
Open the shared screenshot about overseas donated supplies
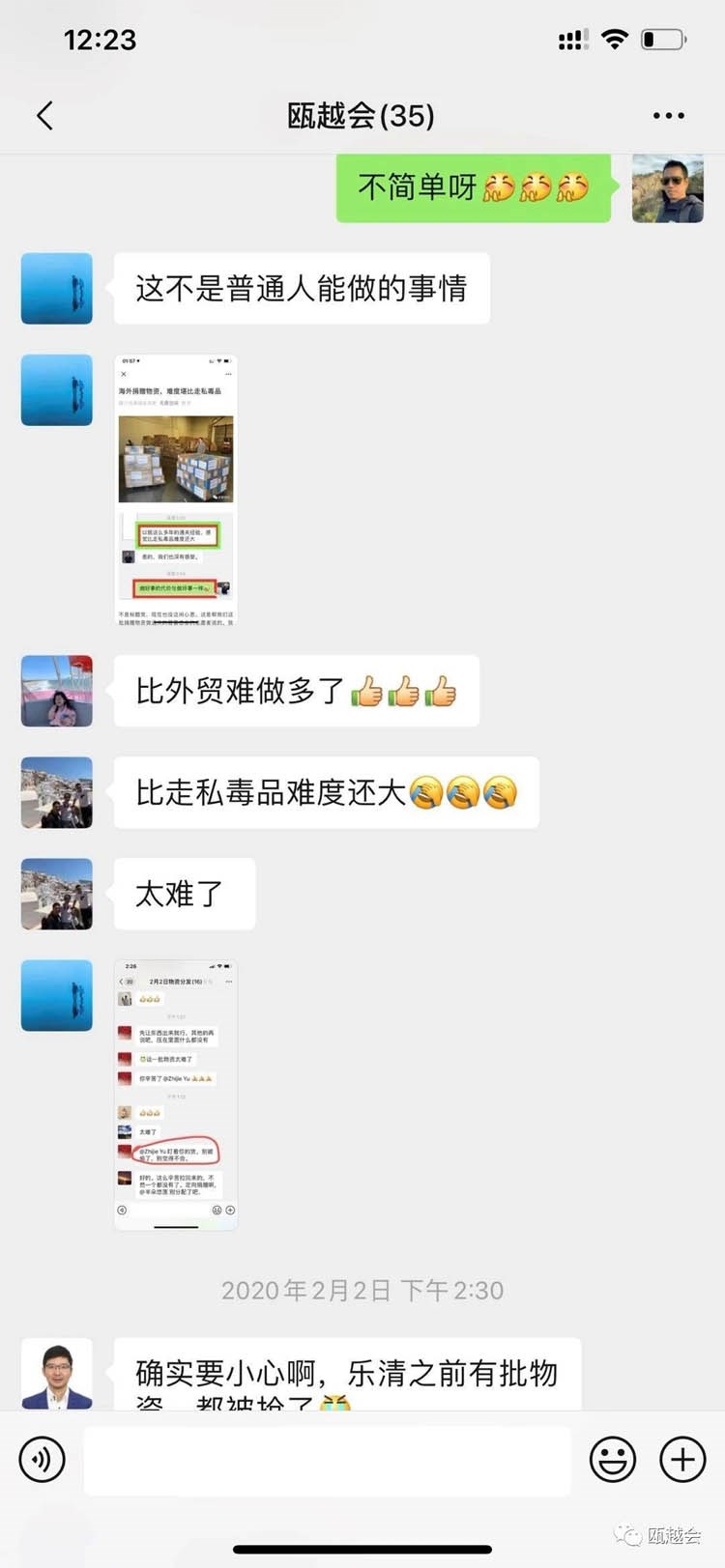click(176, 491)
